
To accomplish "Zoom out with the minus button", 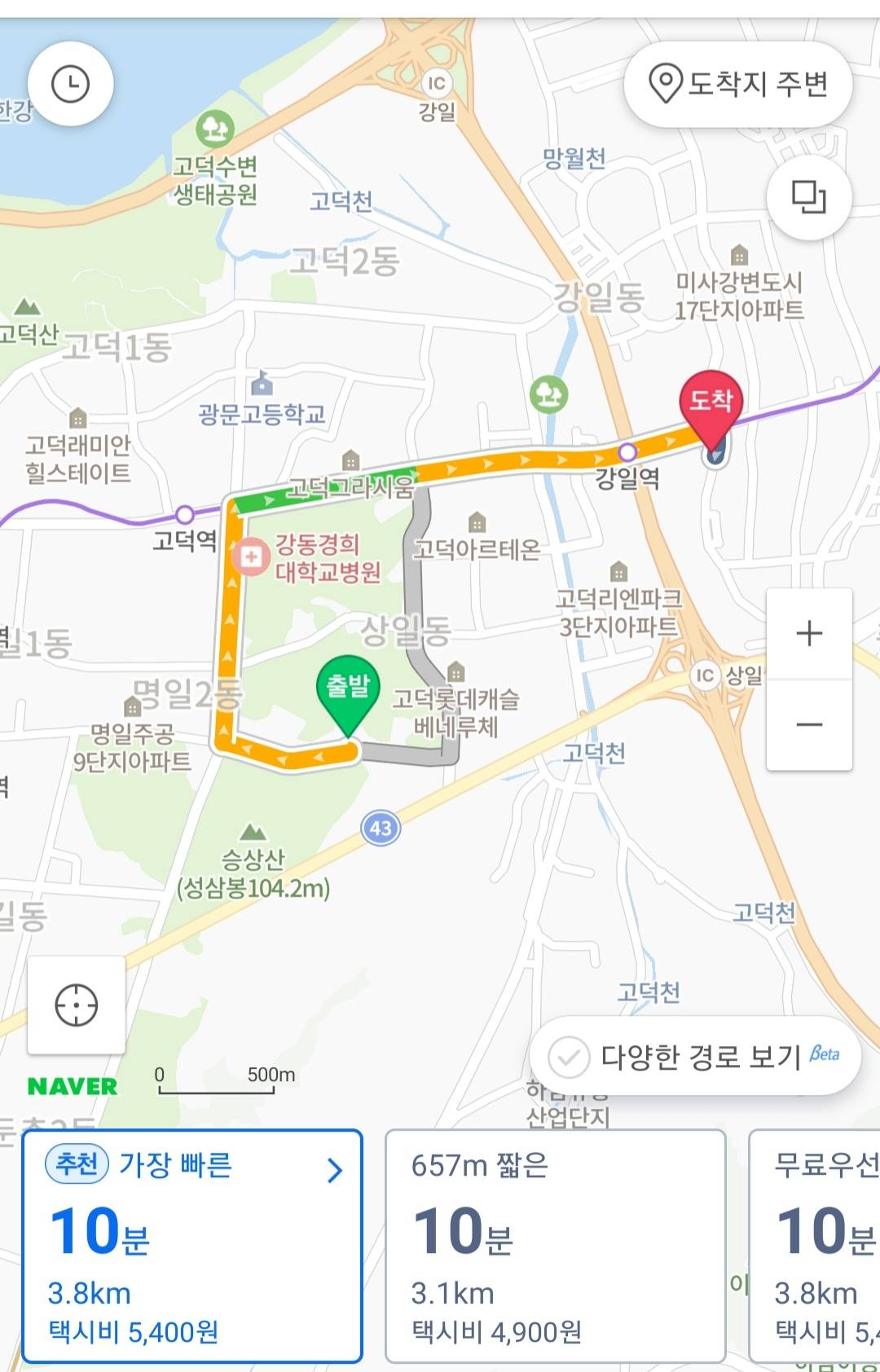I will click(809, 724).
